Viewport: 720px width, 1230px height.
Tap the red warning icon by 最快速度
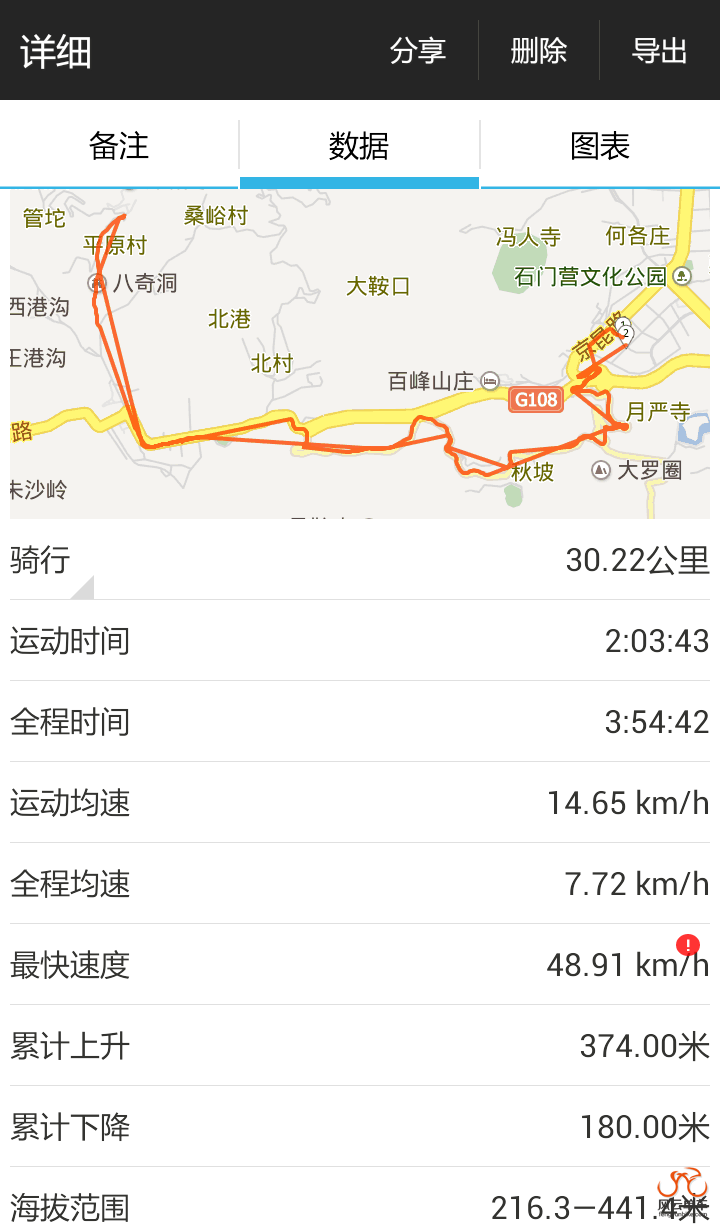coord(688,945)
